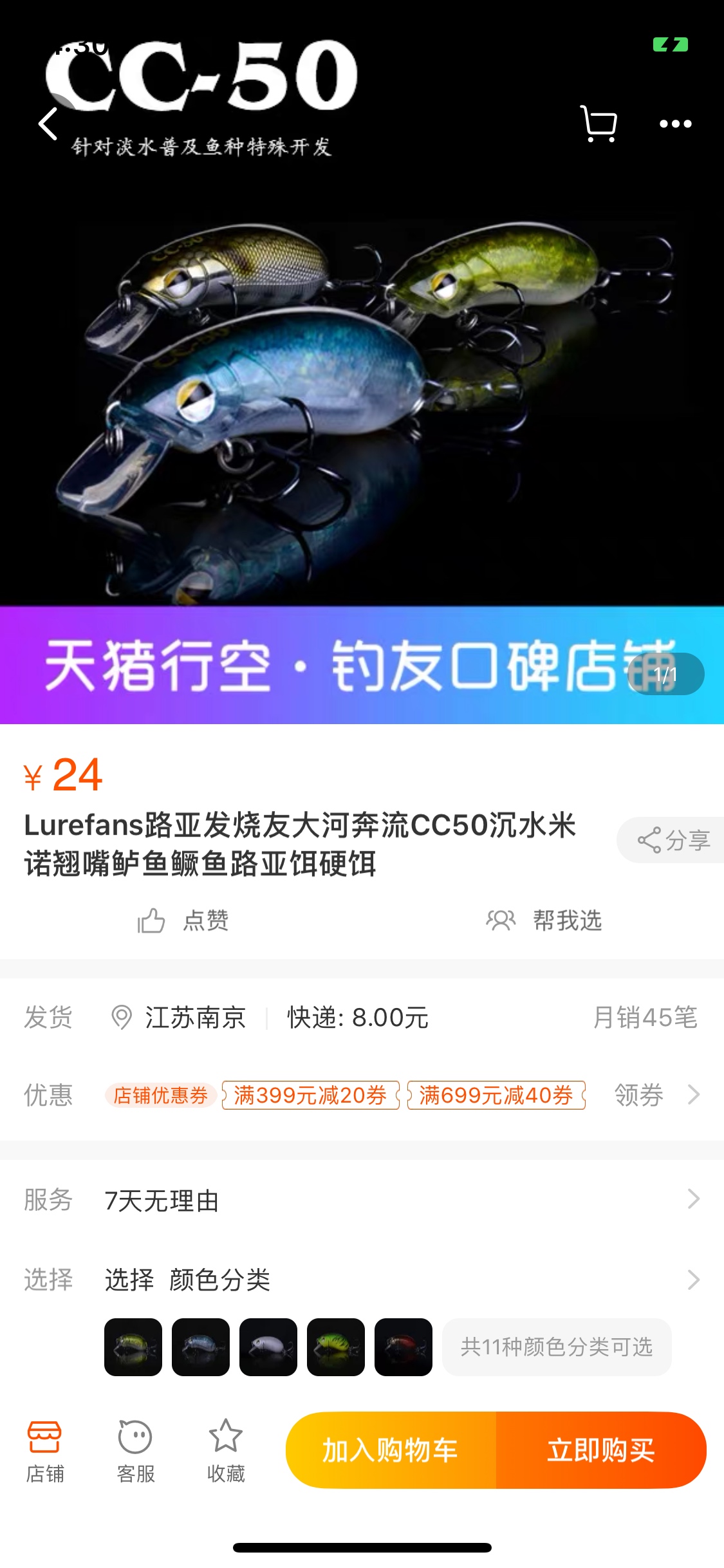Open the 服务 7天无理由 row
The image size is (724, 1568).
[x=360, y=1200]
